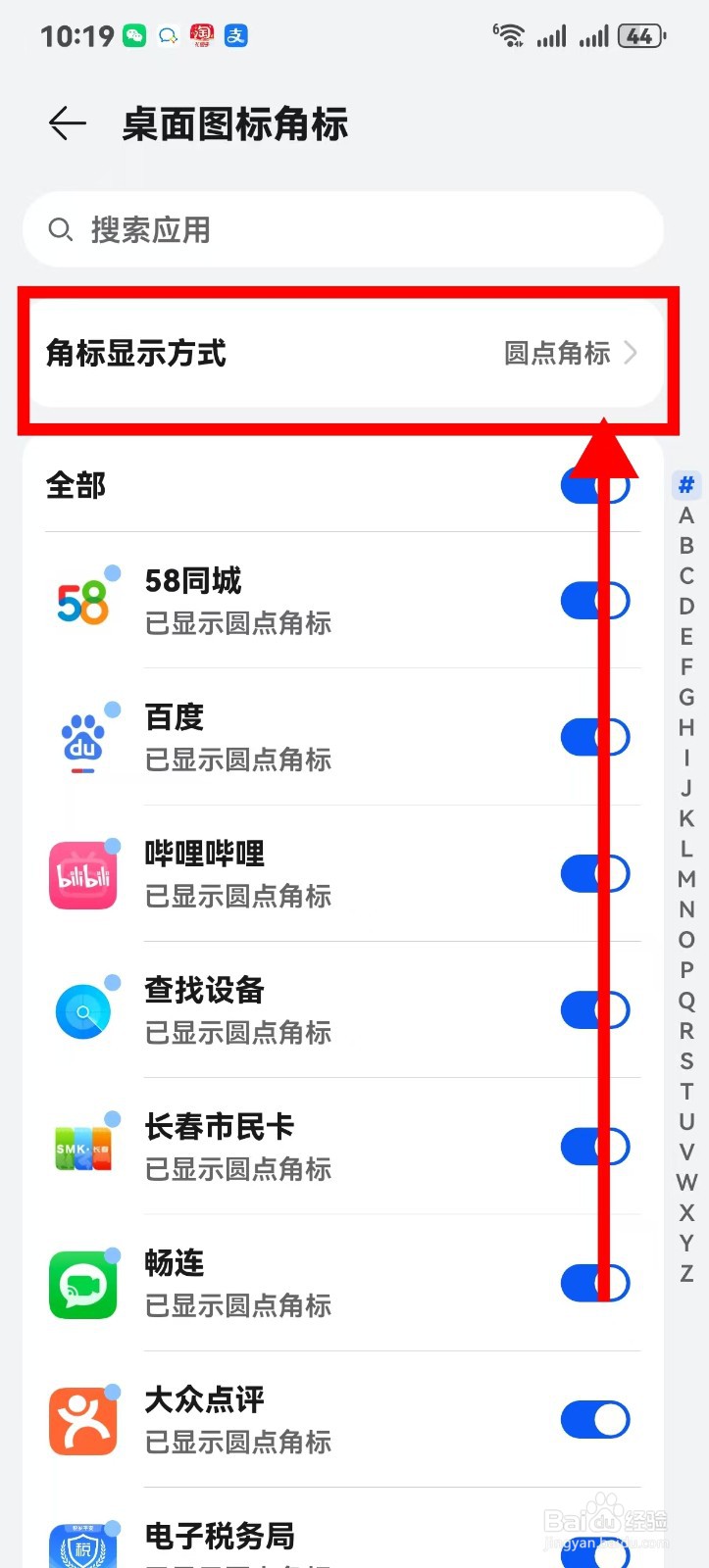Select the bilibili app icon
Image resolution: width=709 pixels, height=1568 pixels.
click(82, 873)
